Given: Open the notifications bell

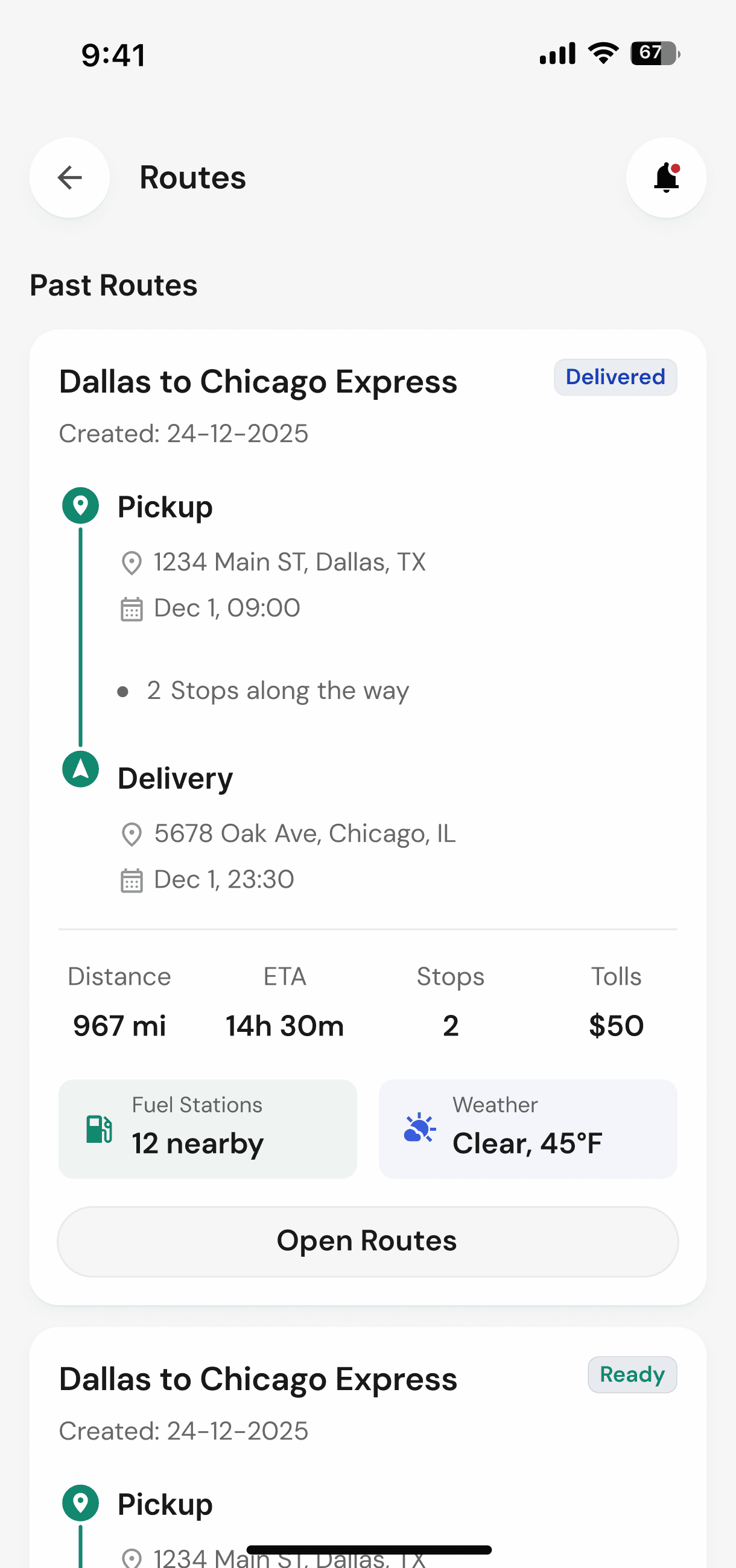Looking at the screenshot, I should (666, 178).
